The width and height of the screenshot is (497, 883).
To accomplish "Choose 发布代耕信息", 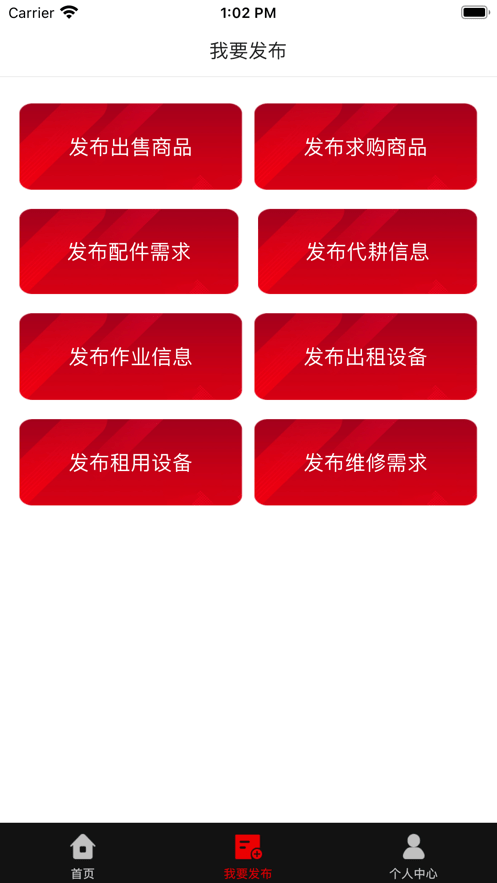I will click(368, 252).
